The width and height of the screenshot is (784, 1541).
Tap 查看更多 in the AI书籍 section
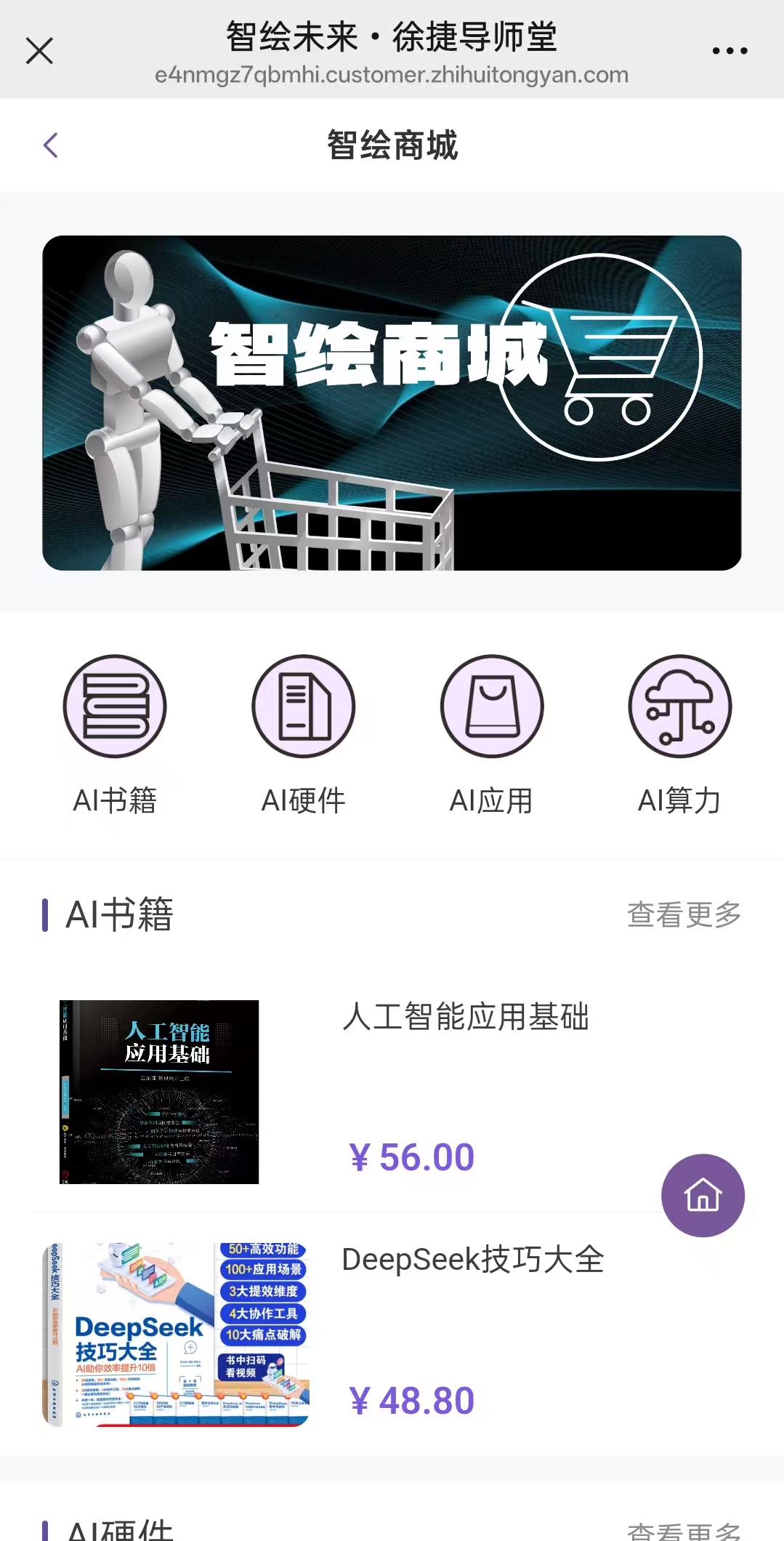point(684,914)
